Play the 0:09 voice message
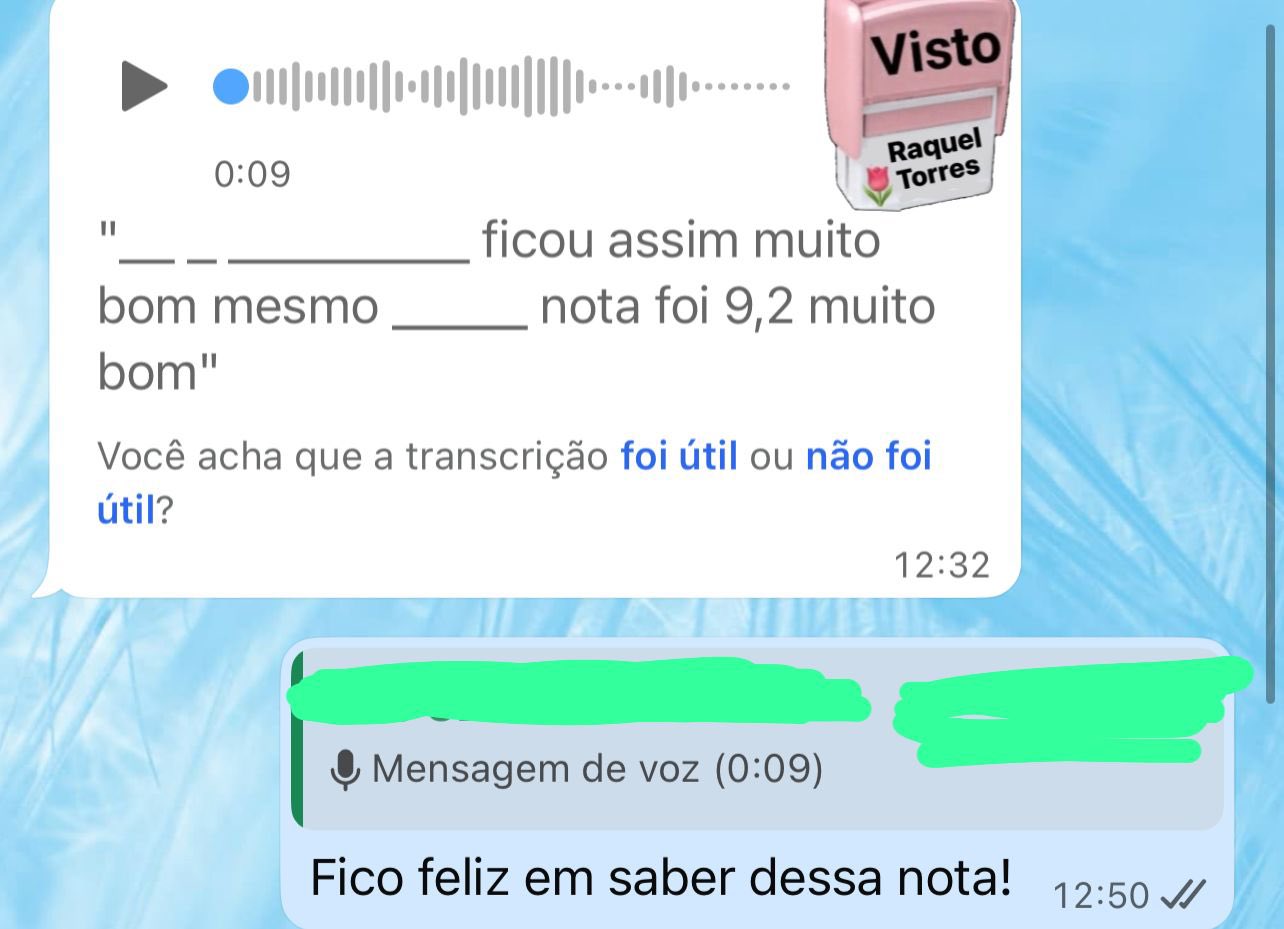 144,86
